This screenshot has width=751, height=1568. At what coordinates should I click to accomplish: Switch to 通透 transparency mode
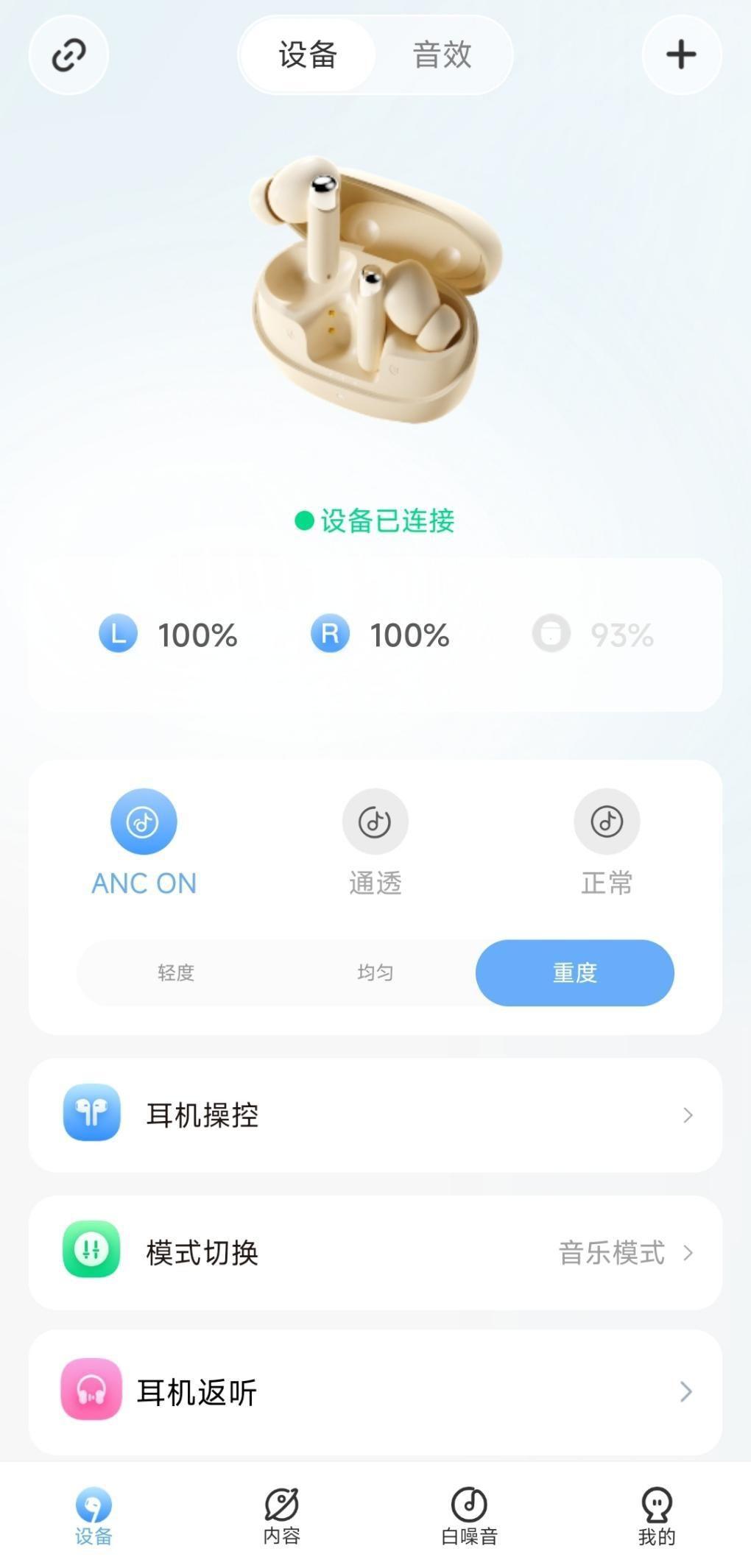375,822
